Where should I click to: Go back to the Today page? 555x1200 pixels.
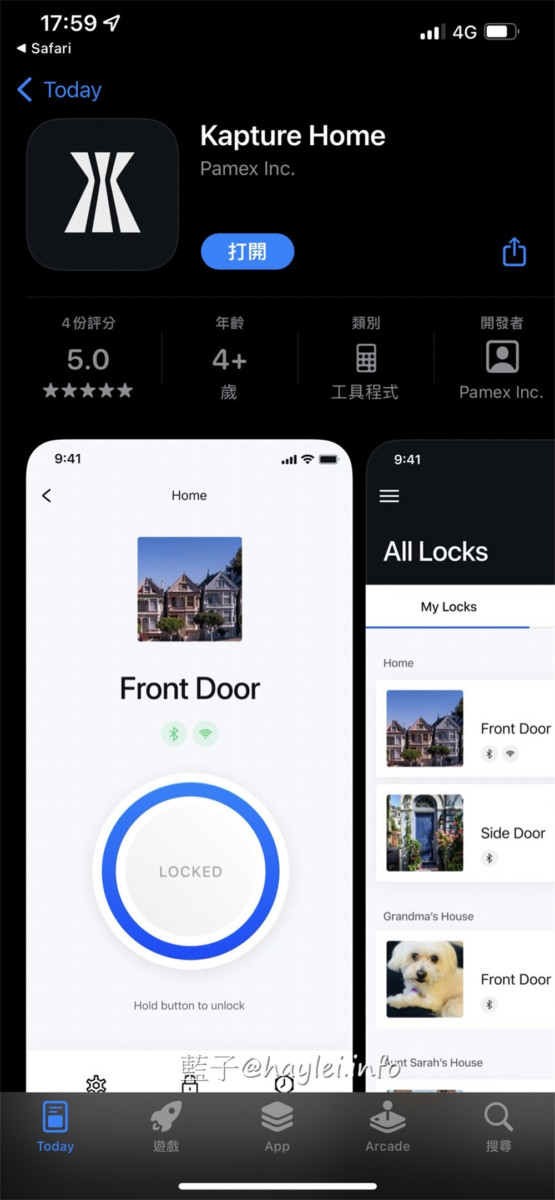click(x=60, y=90)
